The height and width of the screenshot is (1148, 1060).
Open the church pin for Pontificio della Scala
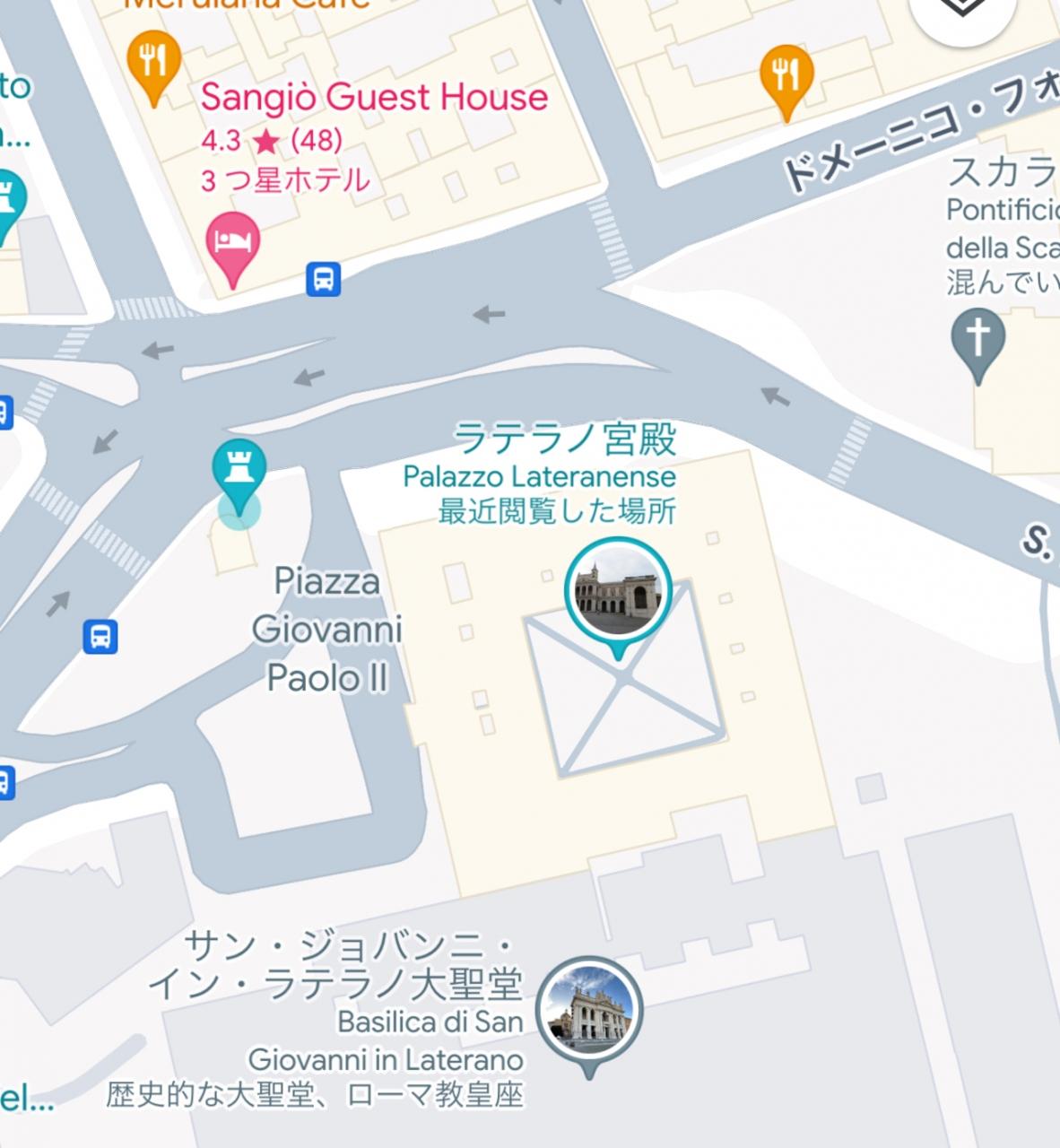pyautogui.click(x=977, y=341)
